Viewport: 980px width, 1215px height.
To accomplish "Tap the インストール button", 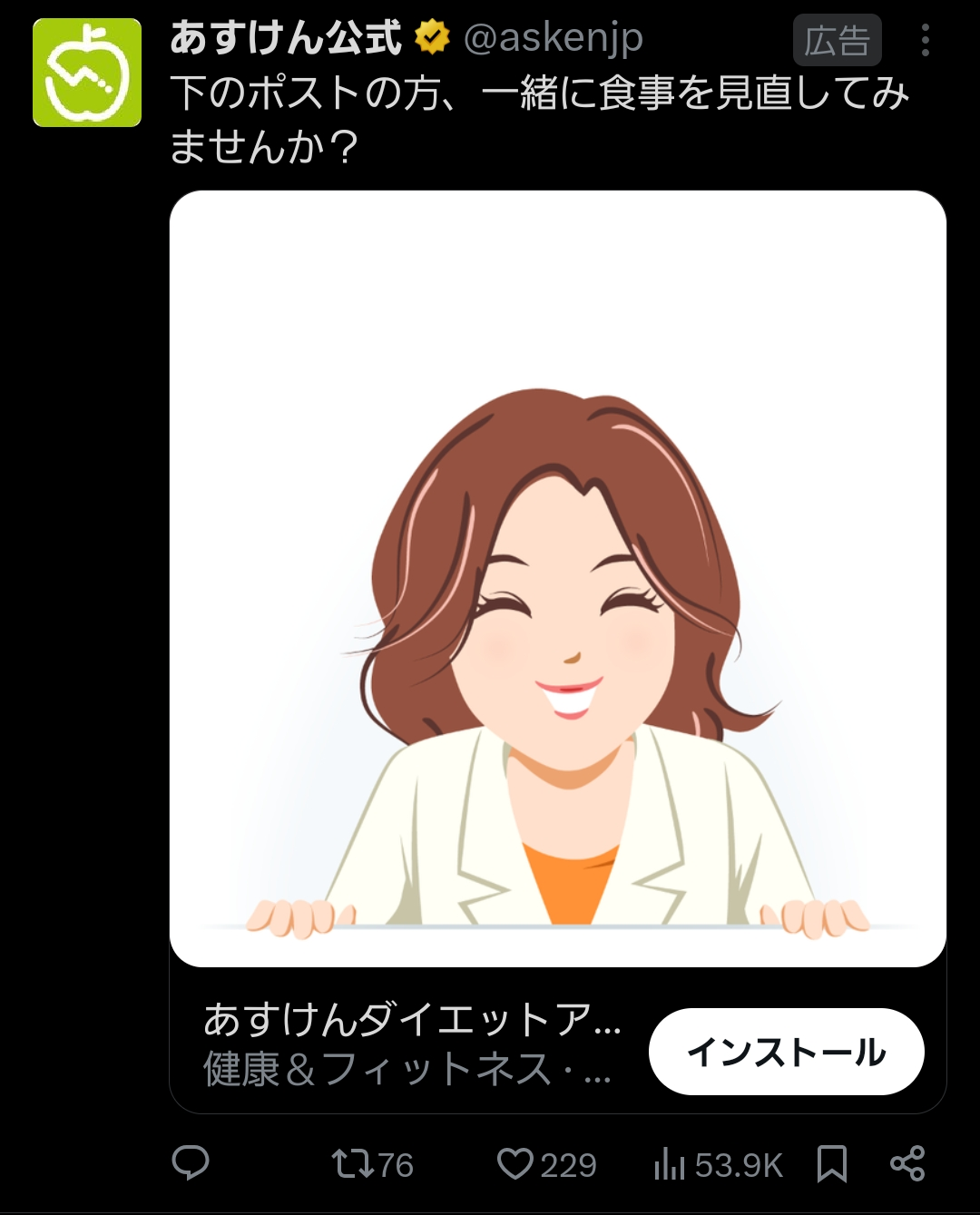I will [x=786, y=1052].
